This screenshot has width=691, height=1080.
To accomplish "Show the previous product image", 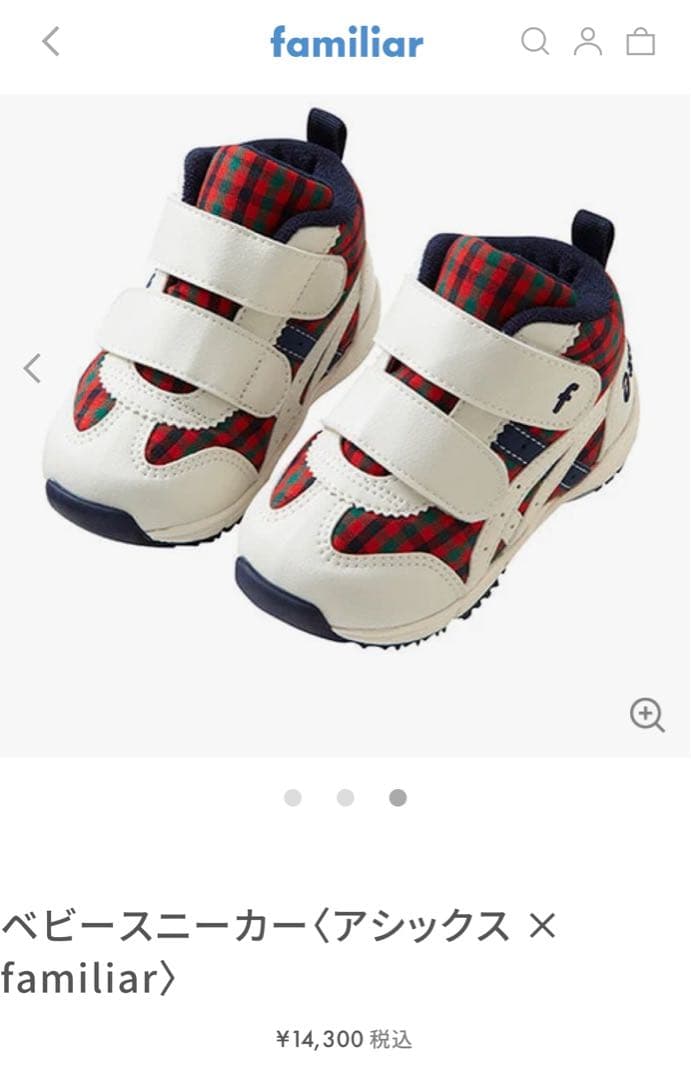I will coord(32,368).
